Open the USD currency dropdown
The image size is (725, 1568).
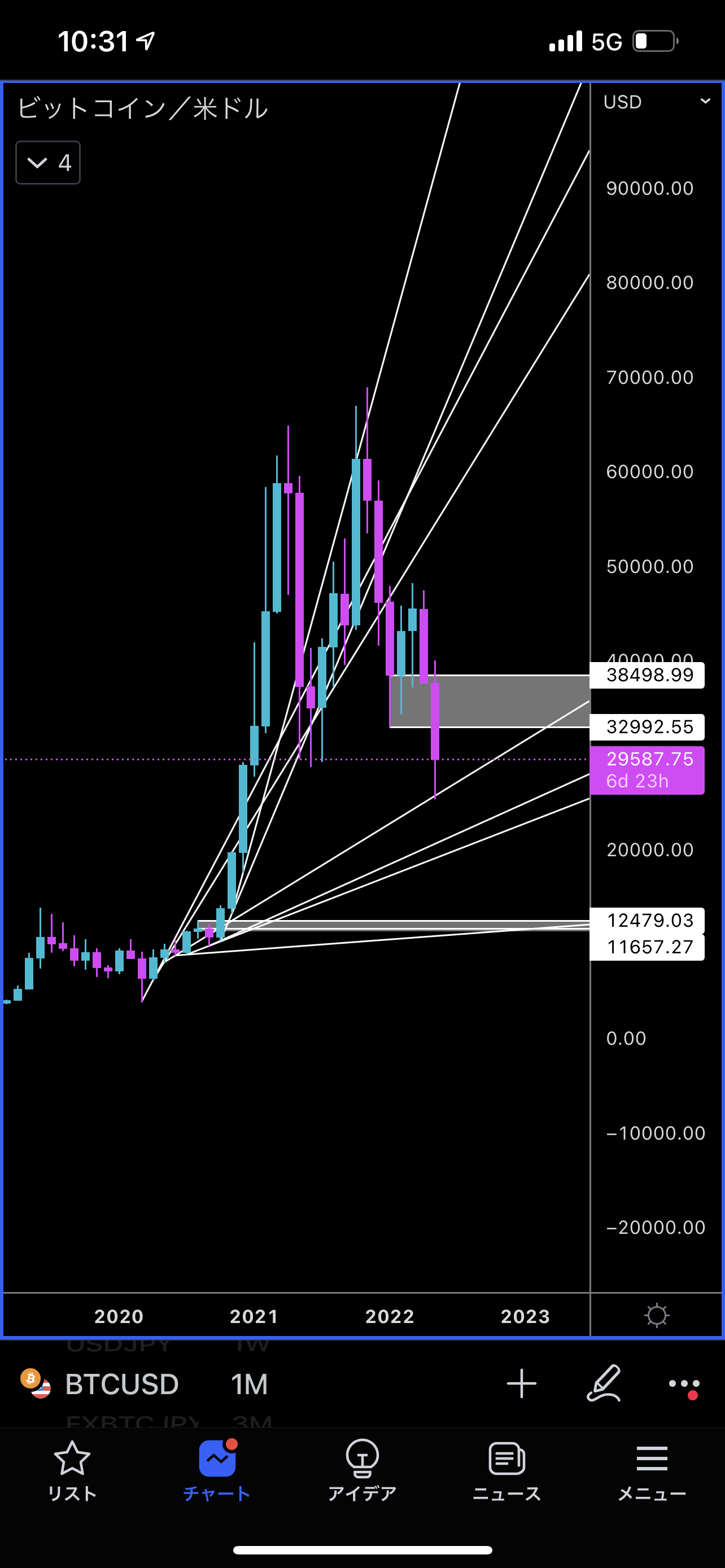coord(656,102)
